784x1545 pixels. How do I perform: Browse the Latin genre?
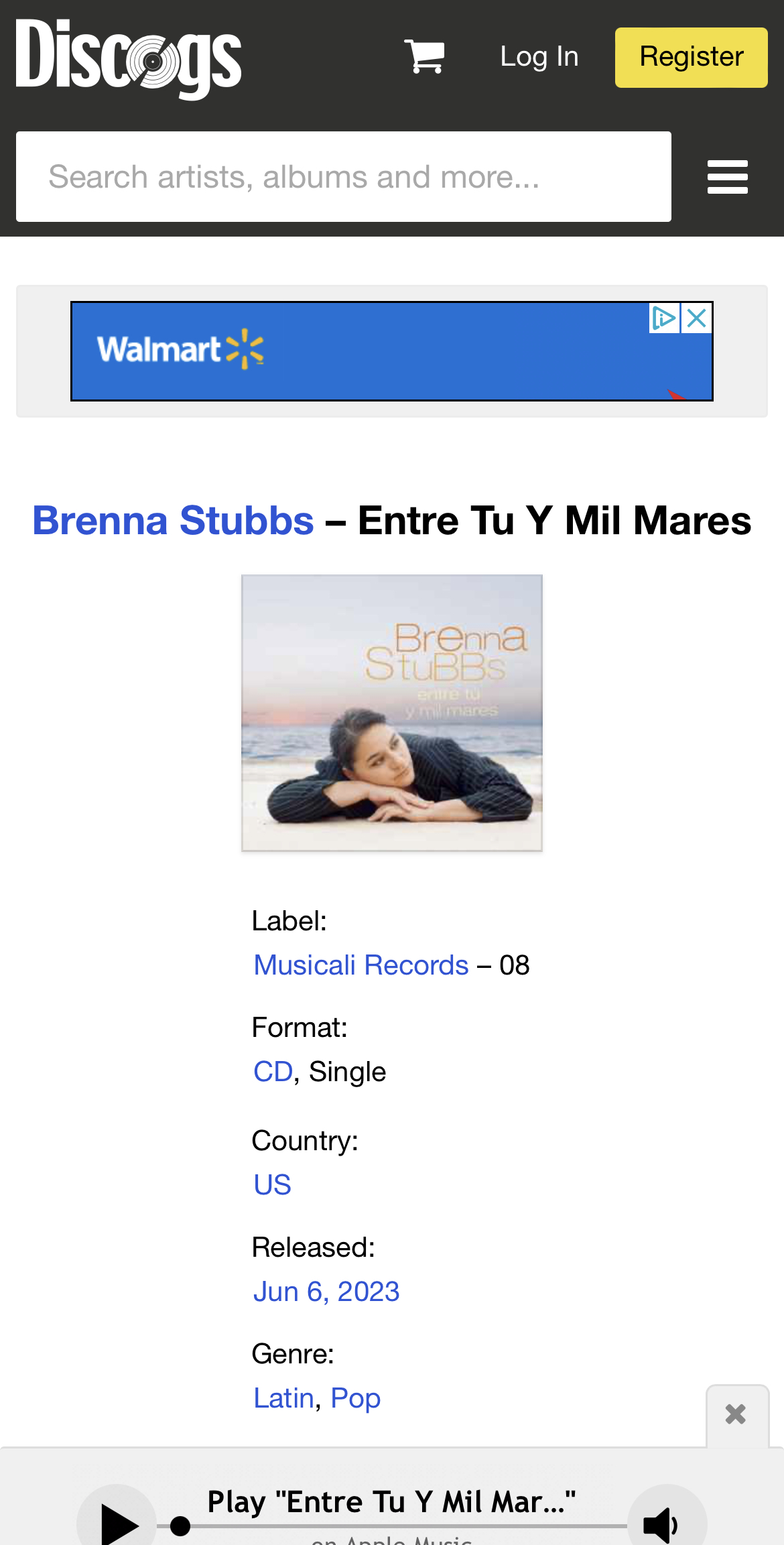[x=283, y=1398]
